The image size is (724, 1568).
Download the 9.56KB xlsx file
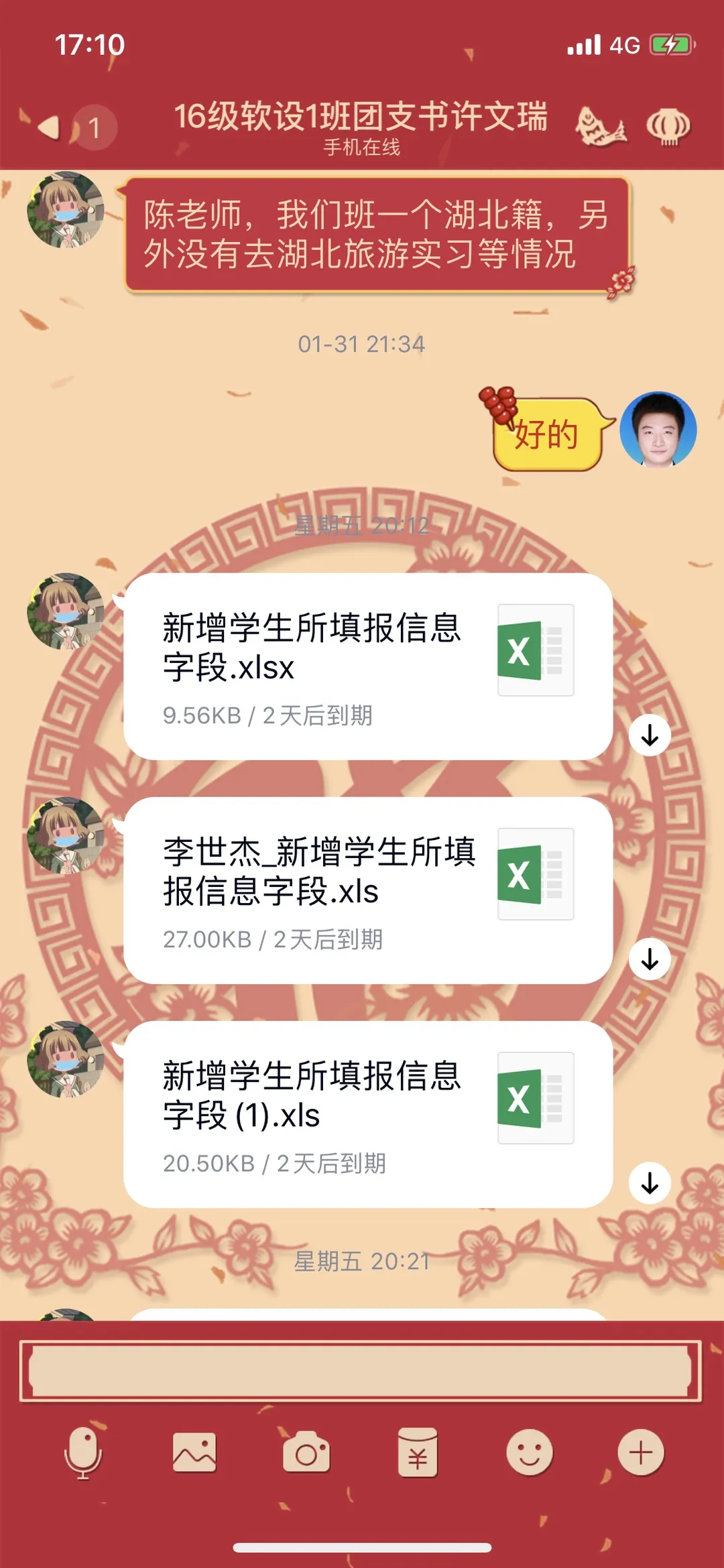pyautogui.click(x=649, y=735)
